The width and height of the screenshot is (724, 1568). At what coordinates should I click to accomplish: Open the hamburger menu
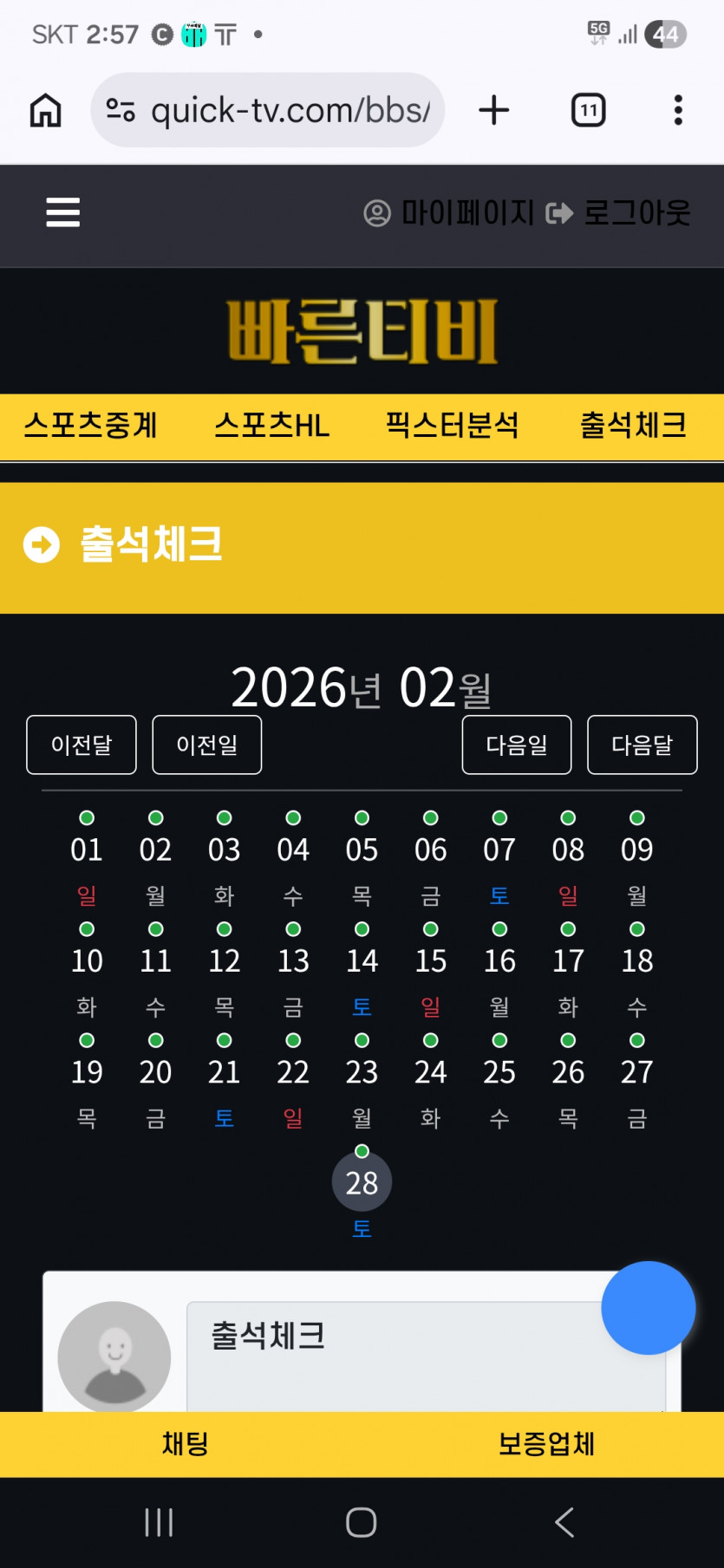click(63, 212)
